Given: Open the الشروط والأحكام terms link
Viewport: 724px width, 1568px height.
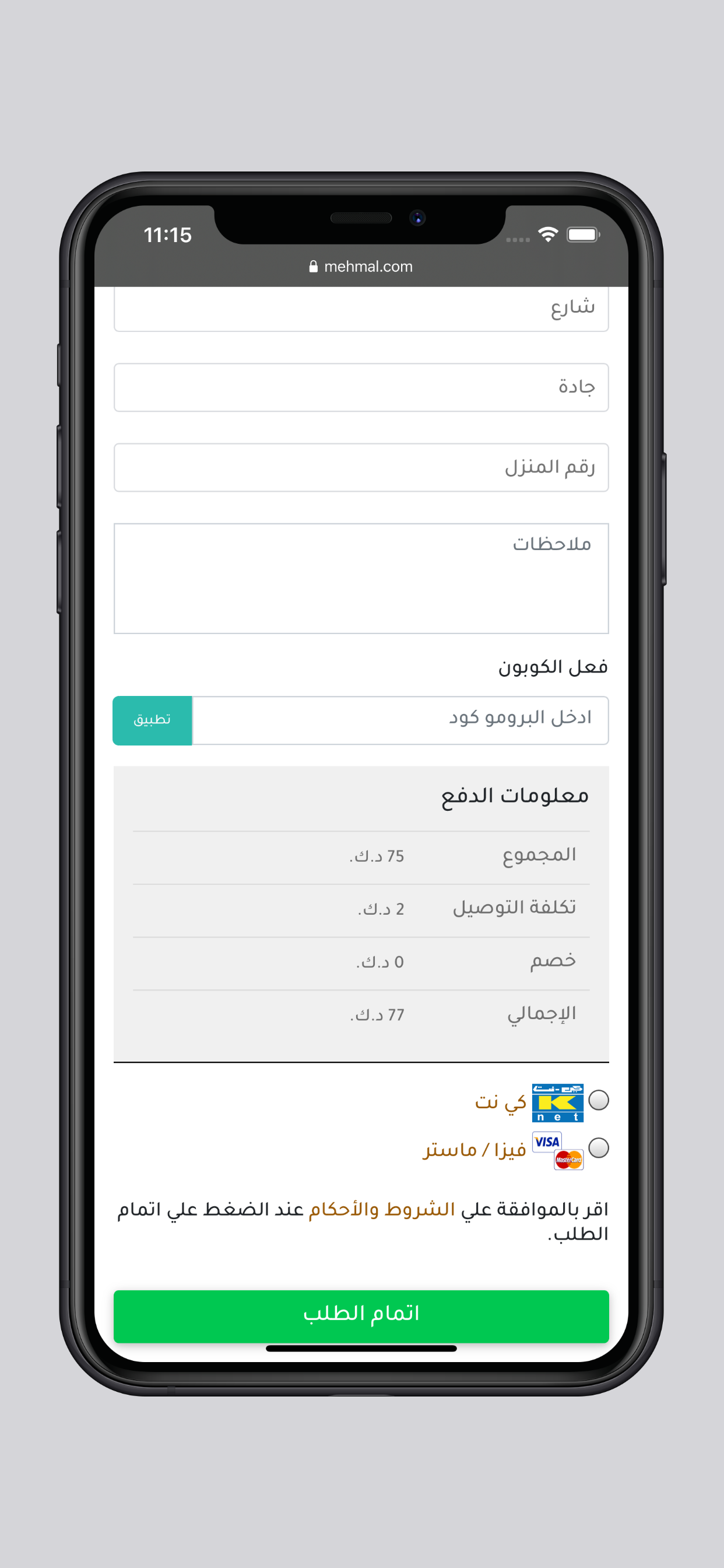Looking at the screenshot, I should 381,1209.
